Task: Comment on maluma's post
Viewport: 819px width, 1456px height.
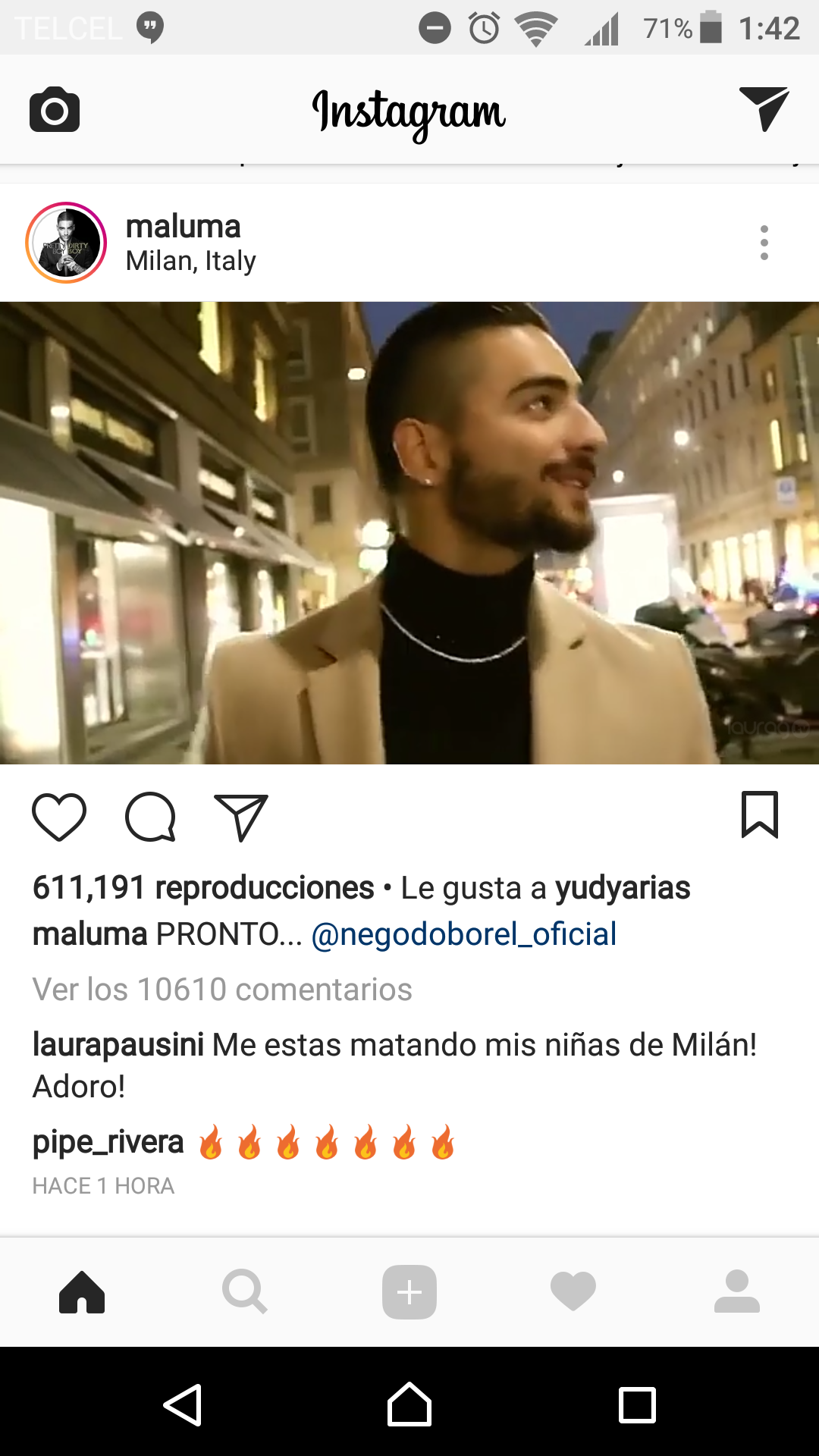Action: point(150,817)
